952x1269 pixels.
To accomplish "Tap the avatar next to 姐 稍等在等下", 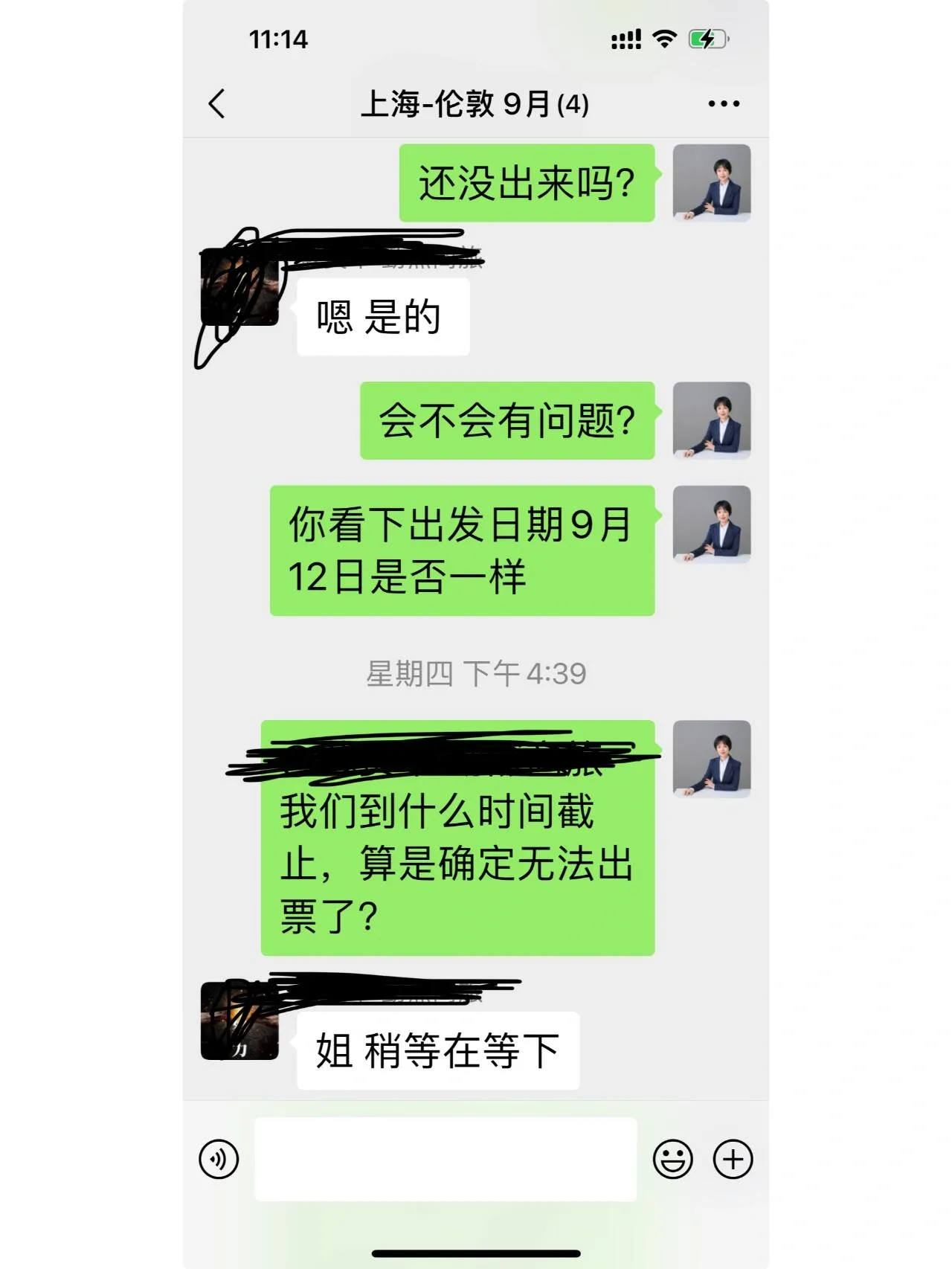I will (239, 1021).
